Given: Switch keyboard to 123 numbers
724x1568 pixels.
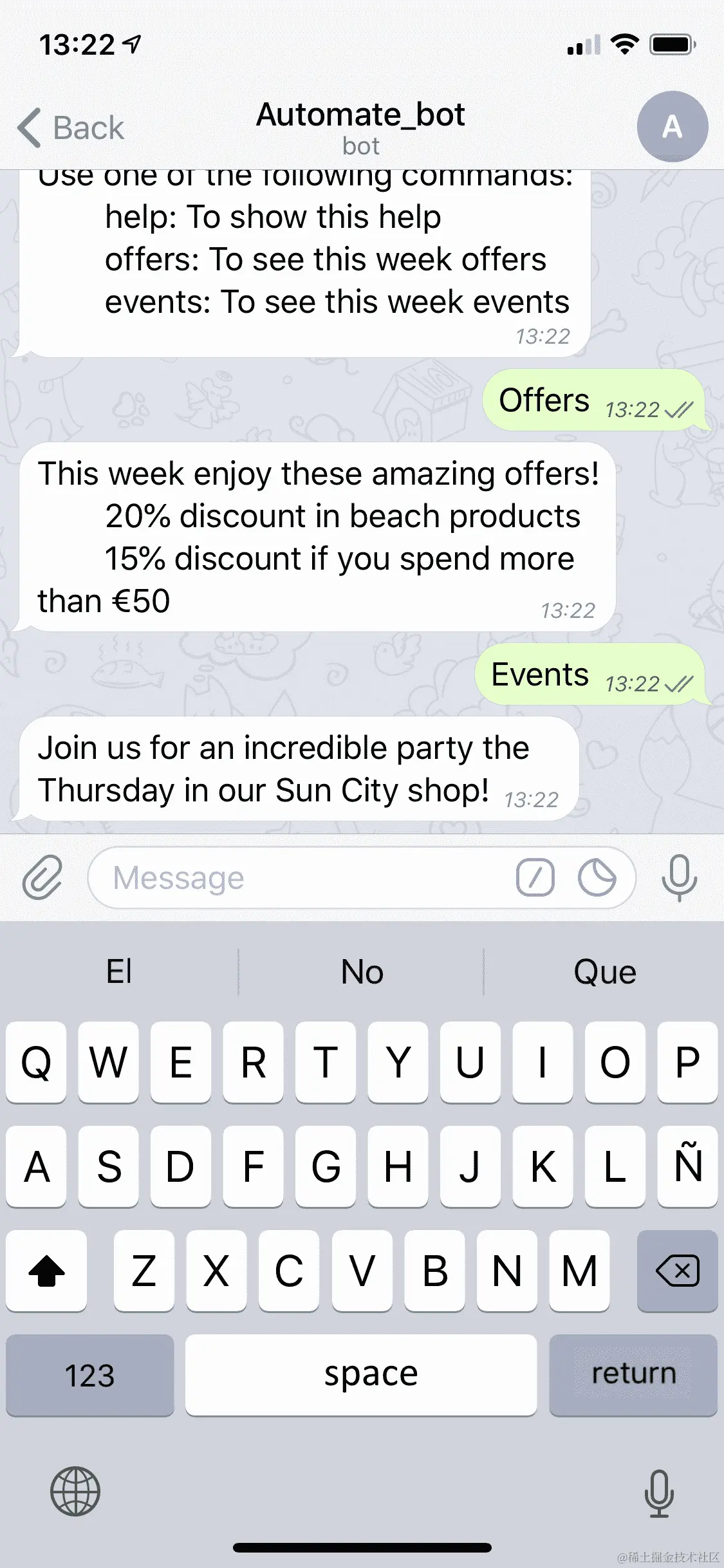Looking at the screenshot, I should point(89,1375).
